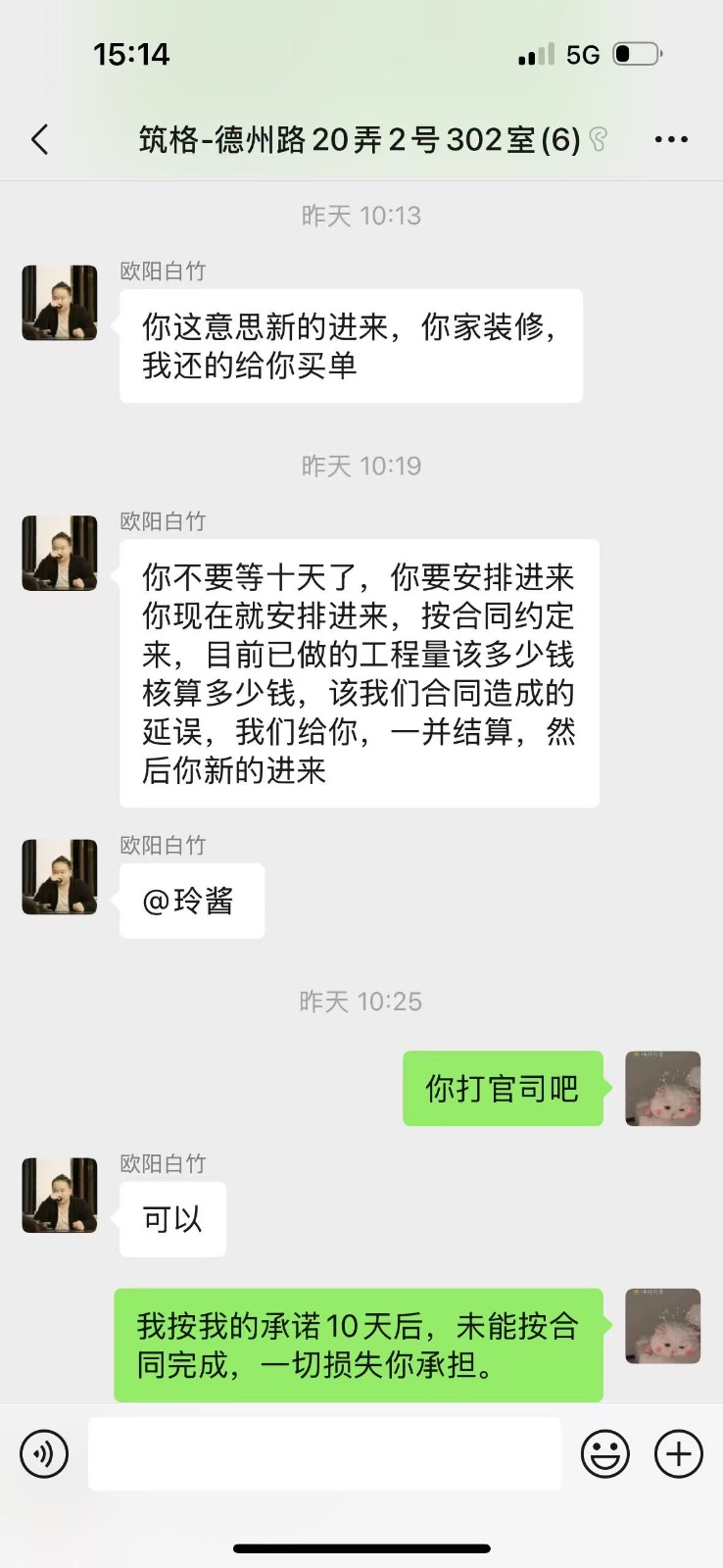Switch to voice message input
This screenshot has width=723, height=1568.
pyautogui.click(x=44, y=1453)
